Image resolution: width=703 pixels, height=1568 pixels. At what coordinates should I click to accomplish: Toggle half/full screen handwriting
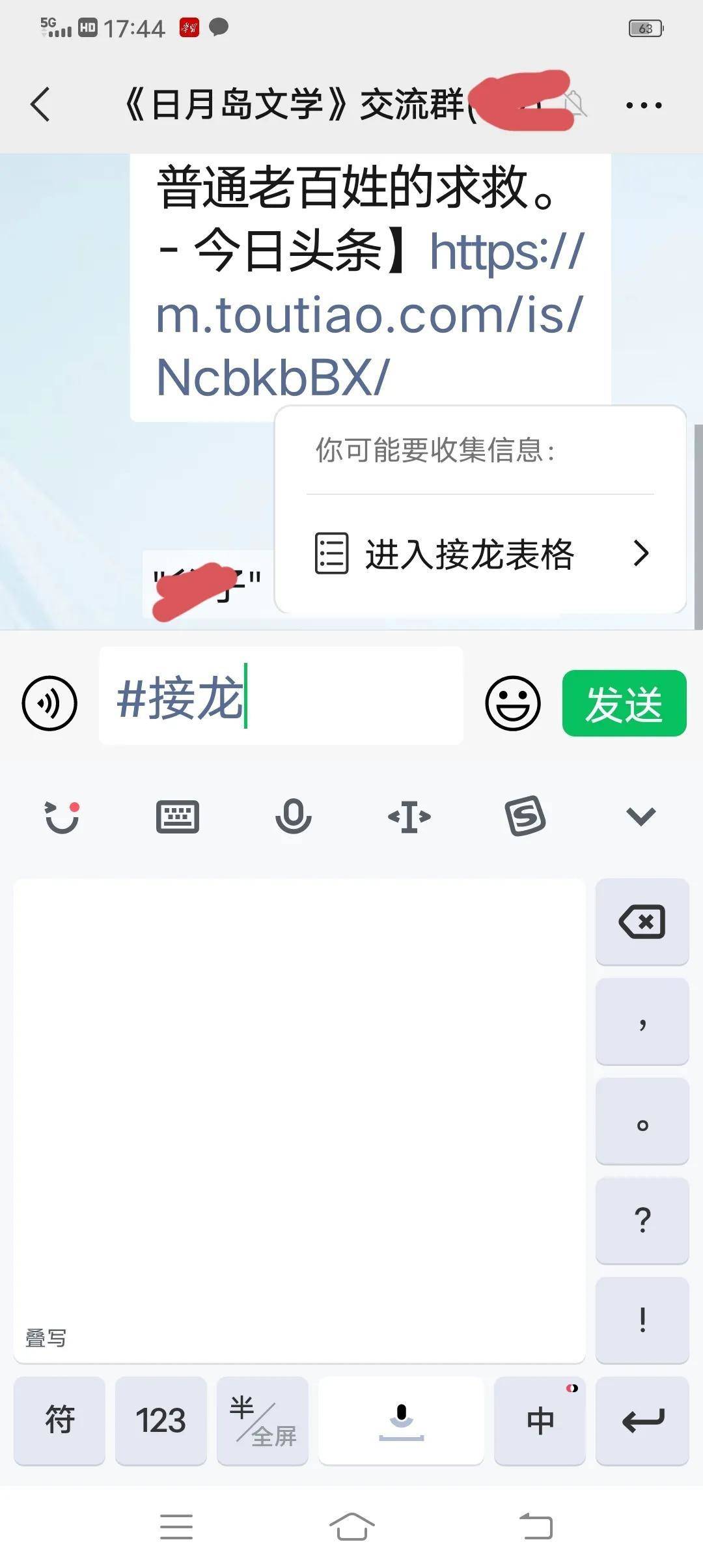click(262, 1421)
